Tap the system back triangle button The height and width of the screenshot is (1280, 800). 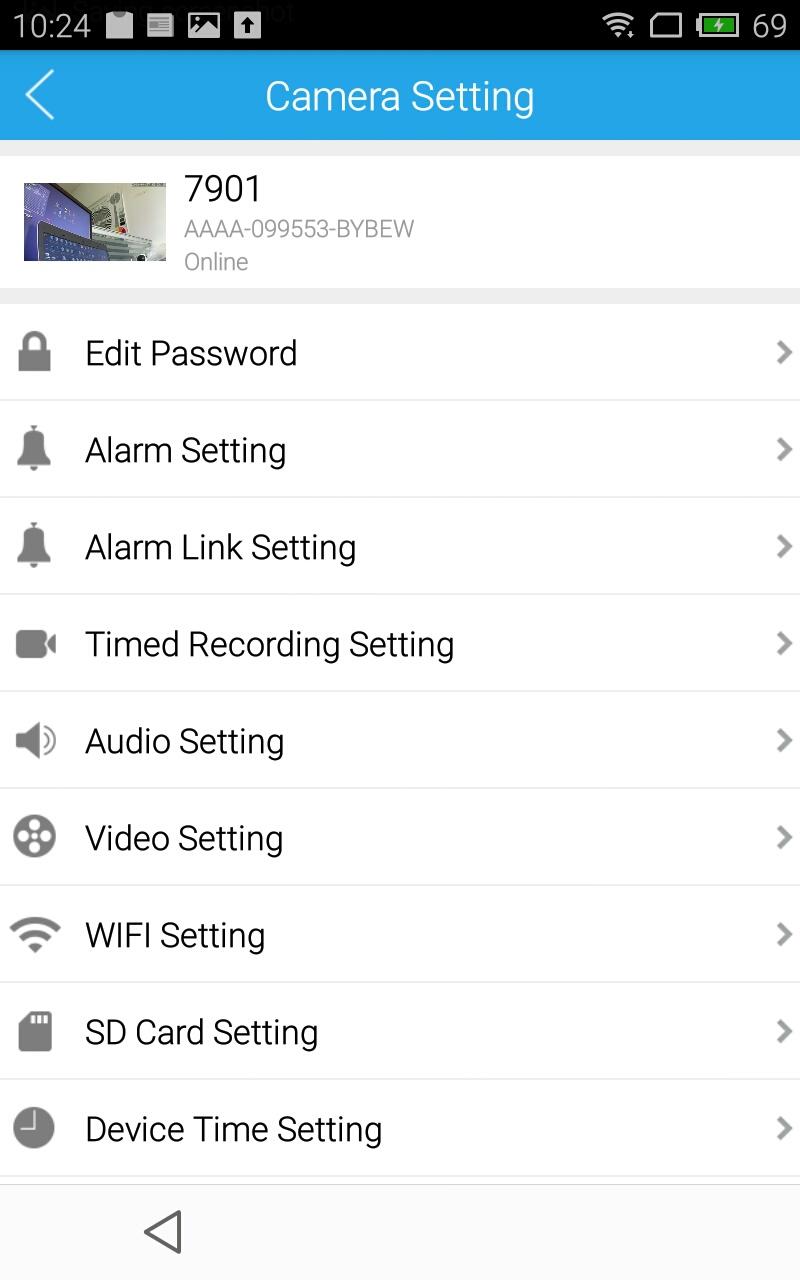coord(163,1232)
